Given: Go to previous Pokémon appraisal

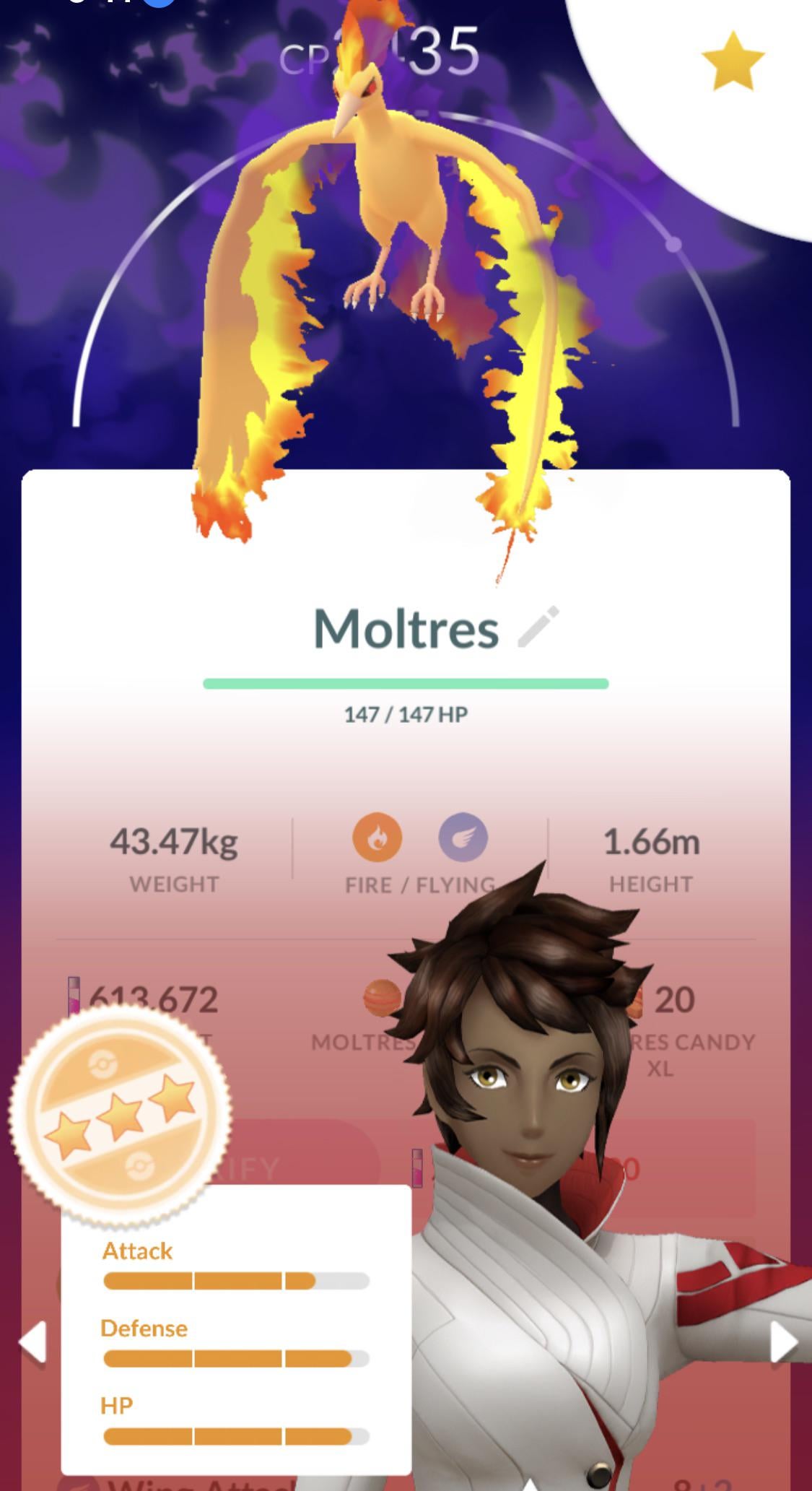Looking at the screenshot, I should point(33,1342).
